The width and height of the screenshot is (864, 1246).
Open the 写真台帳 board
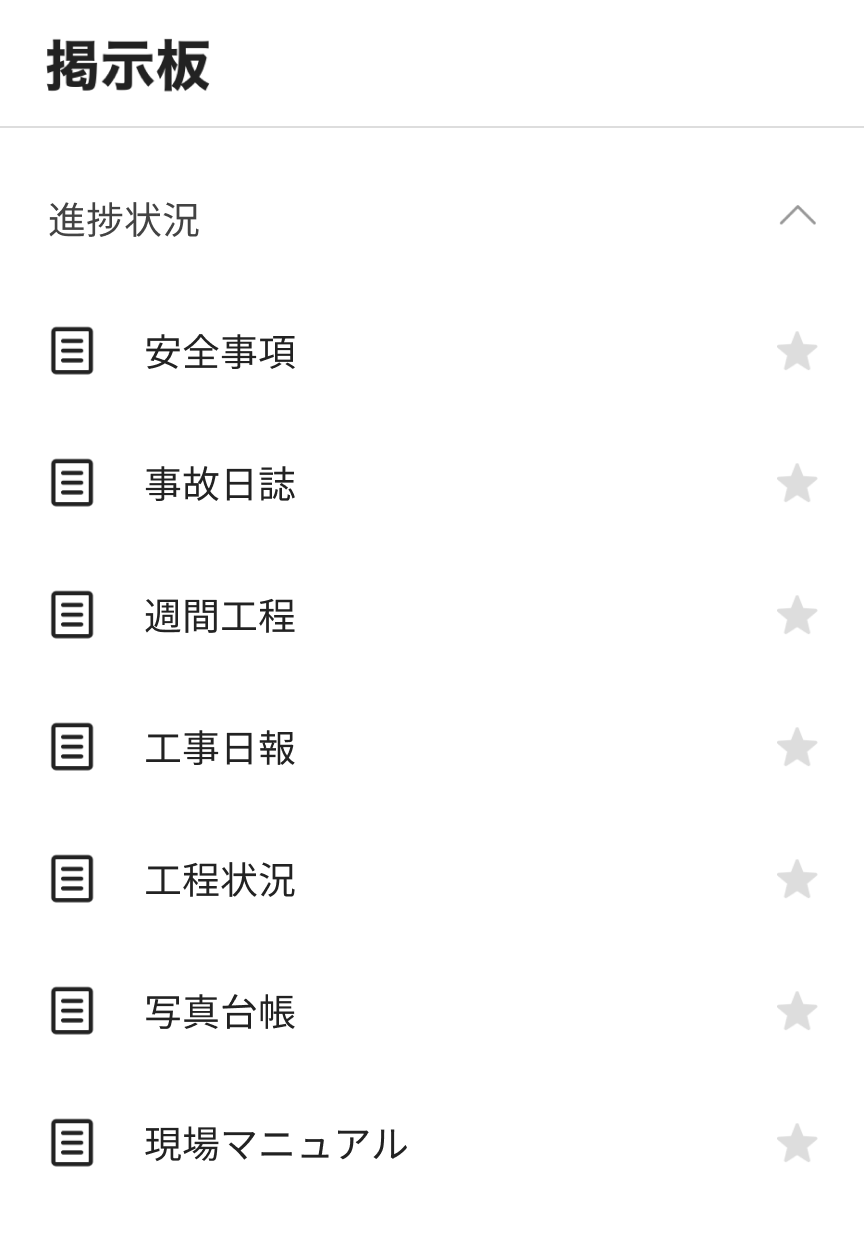click(220, 1012)
